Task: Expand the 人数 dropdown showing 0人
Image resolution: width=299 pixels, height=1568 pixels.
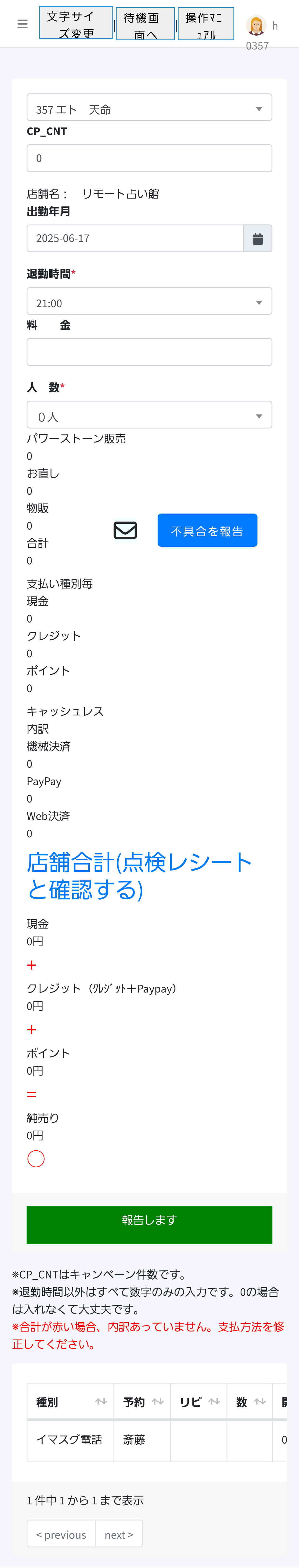Action: point(149,416)
